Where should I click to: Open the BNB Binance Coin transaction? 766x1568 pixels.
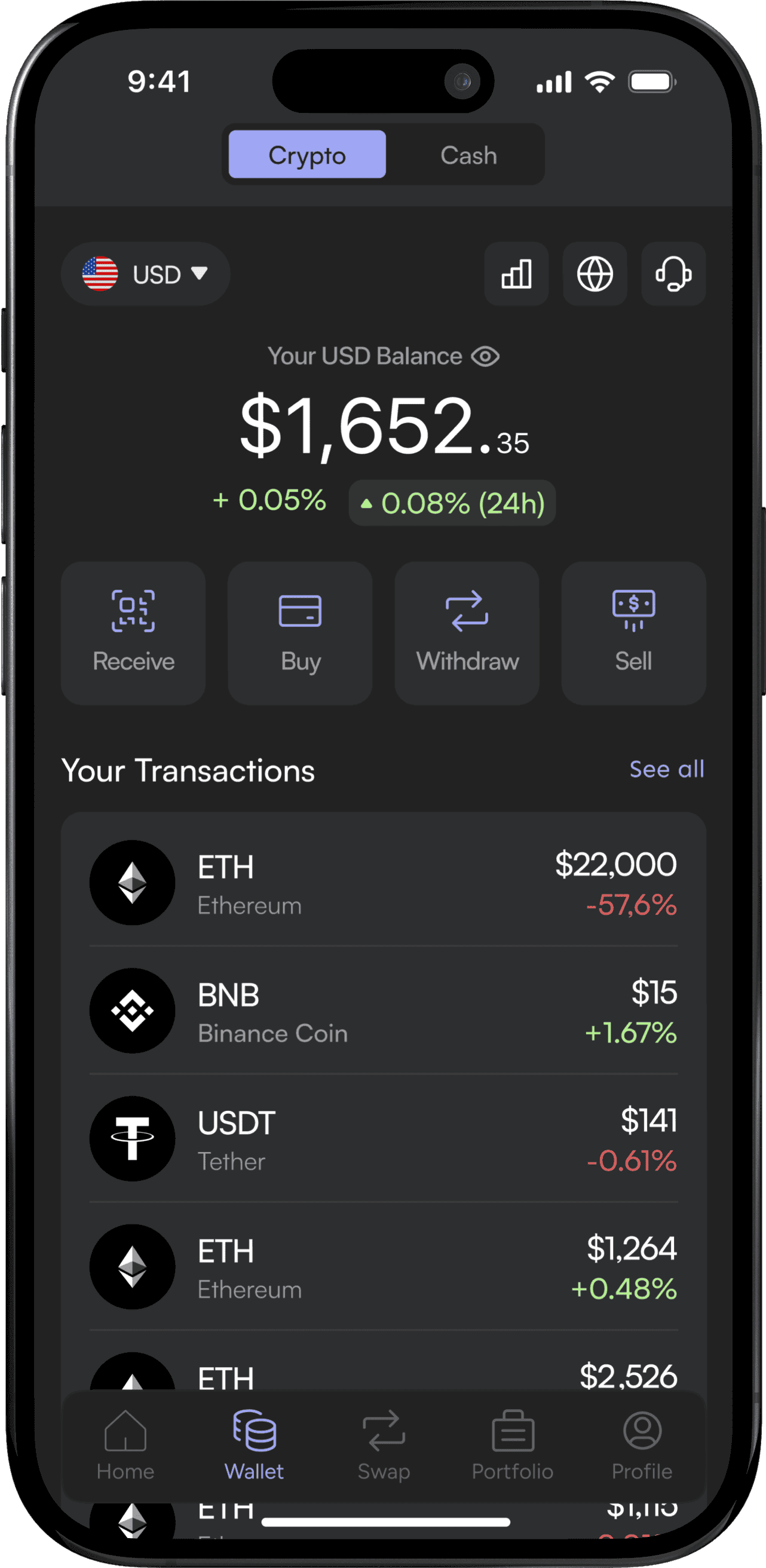pyautogui.click(x=384, y=1011)
